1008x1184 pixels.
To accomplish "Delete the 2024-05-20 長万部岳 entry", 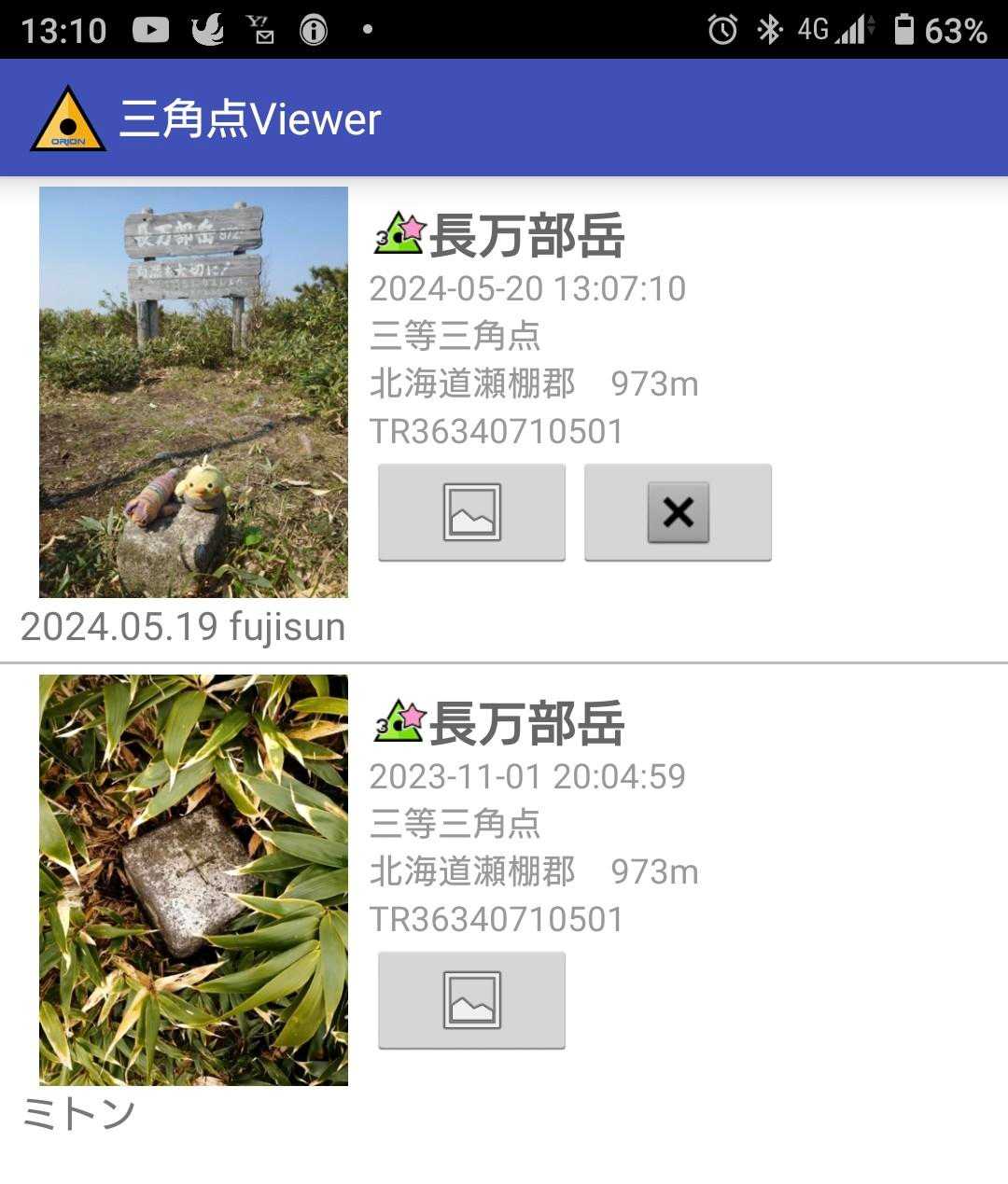I will tap(678, 512).
